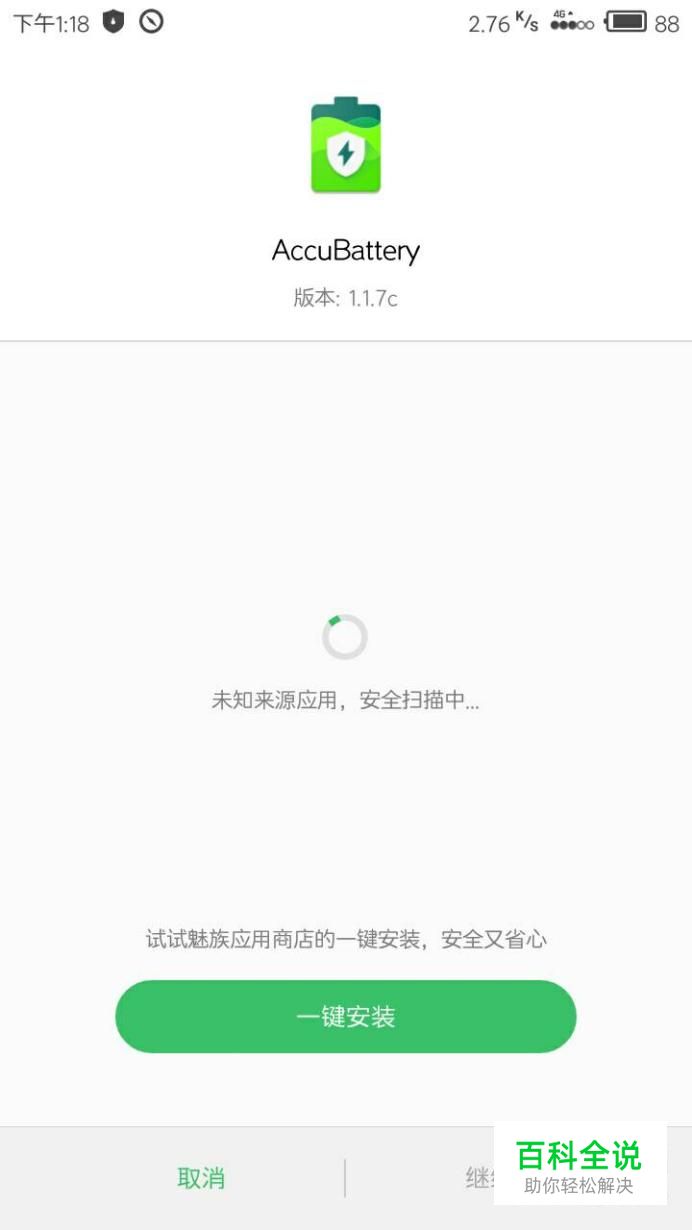
Task: Cancel the installation with 取消
Action: coord(201,1178)
